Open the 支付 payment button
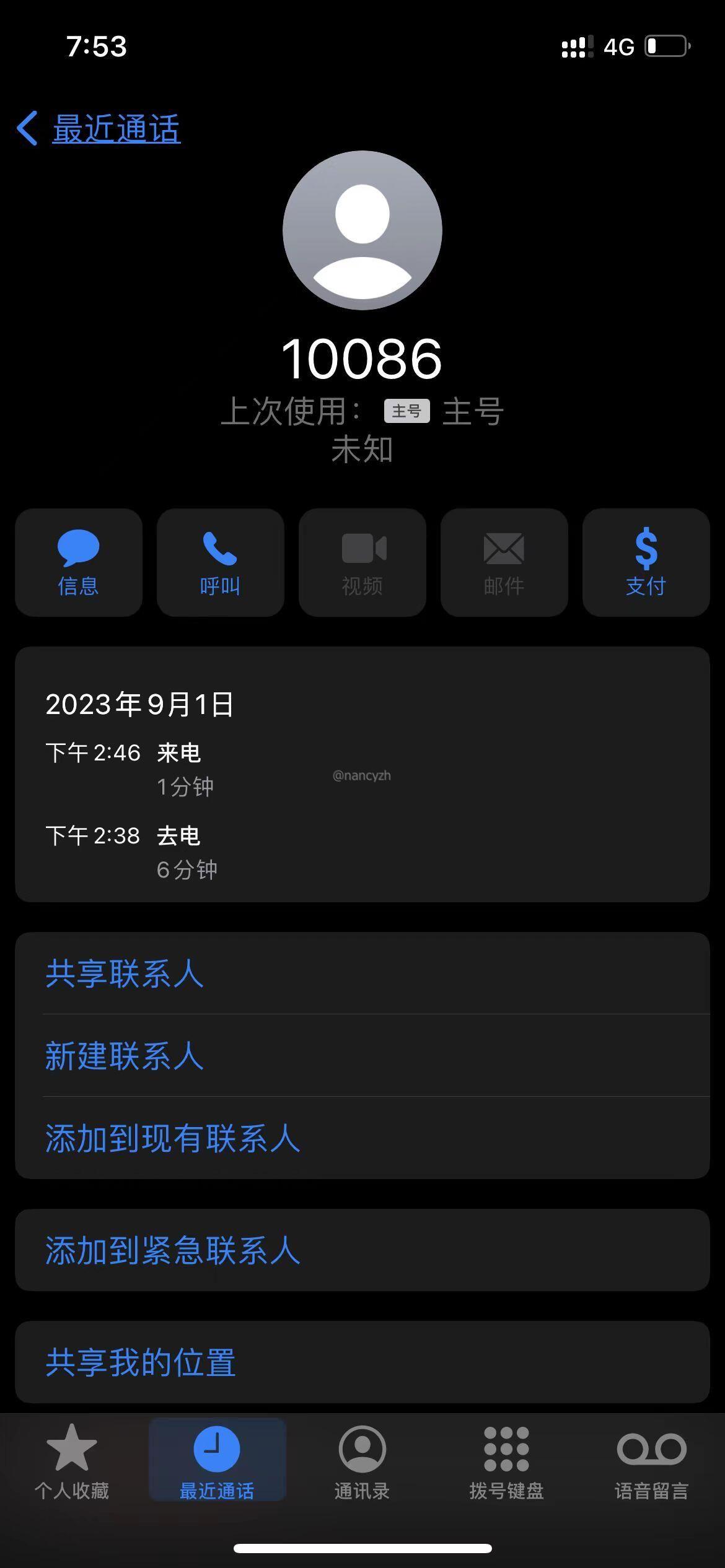Viewport: 725px width, 1568px height. pos(646,562)
